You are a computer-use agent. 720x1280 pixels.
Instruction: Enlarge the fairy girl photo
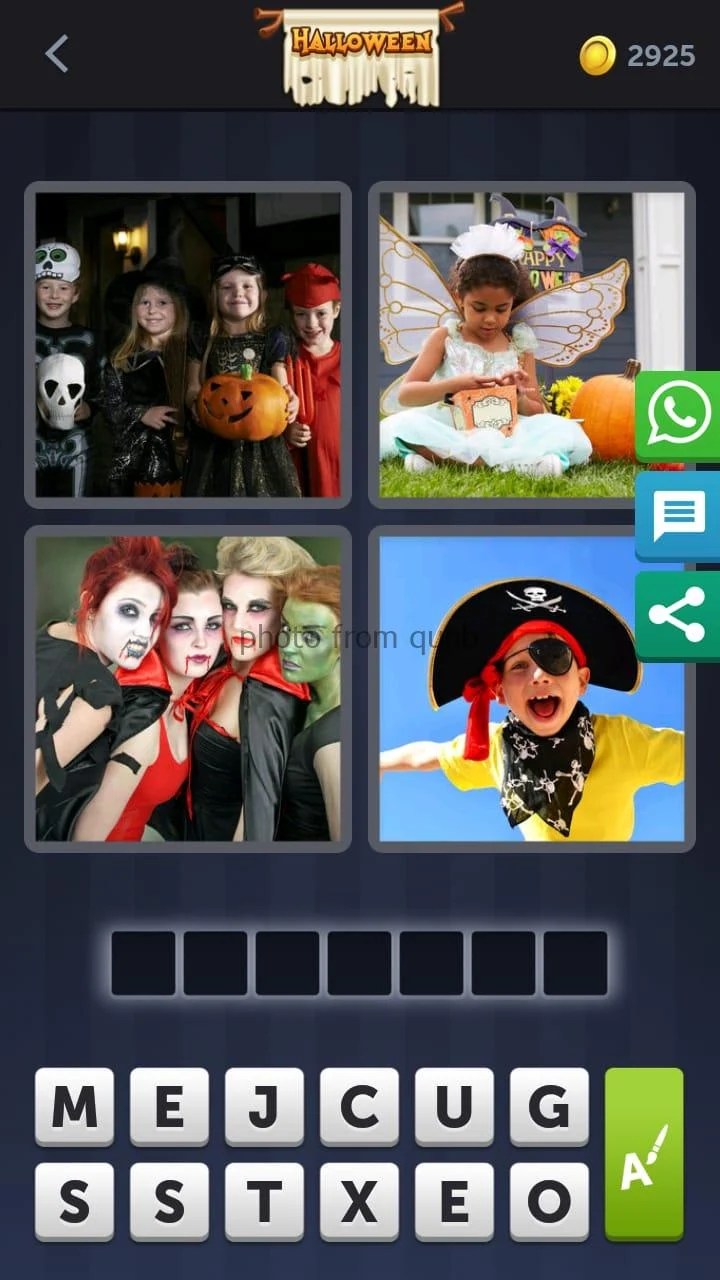(531, 345)
